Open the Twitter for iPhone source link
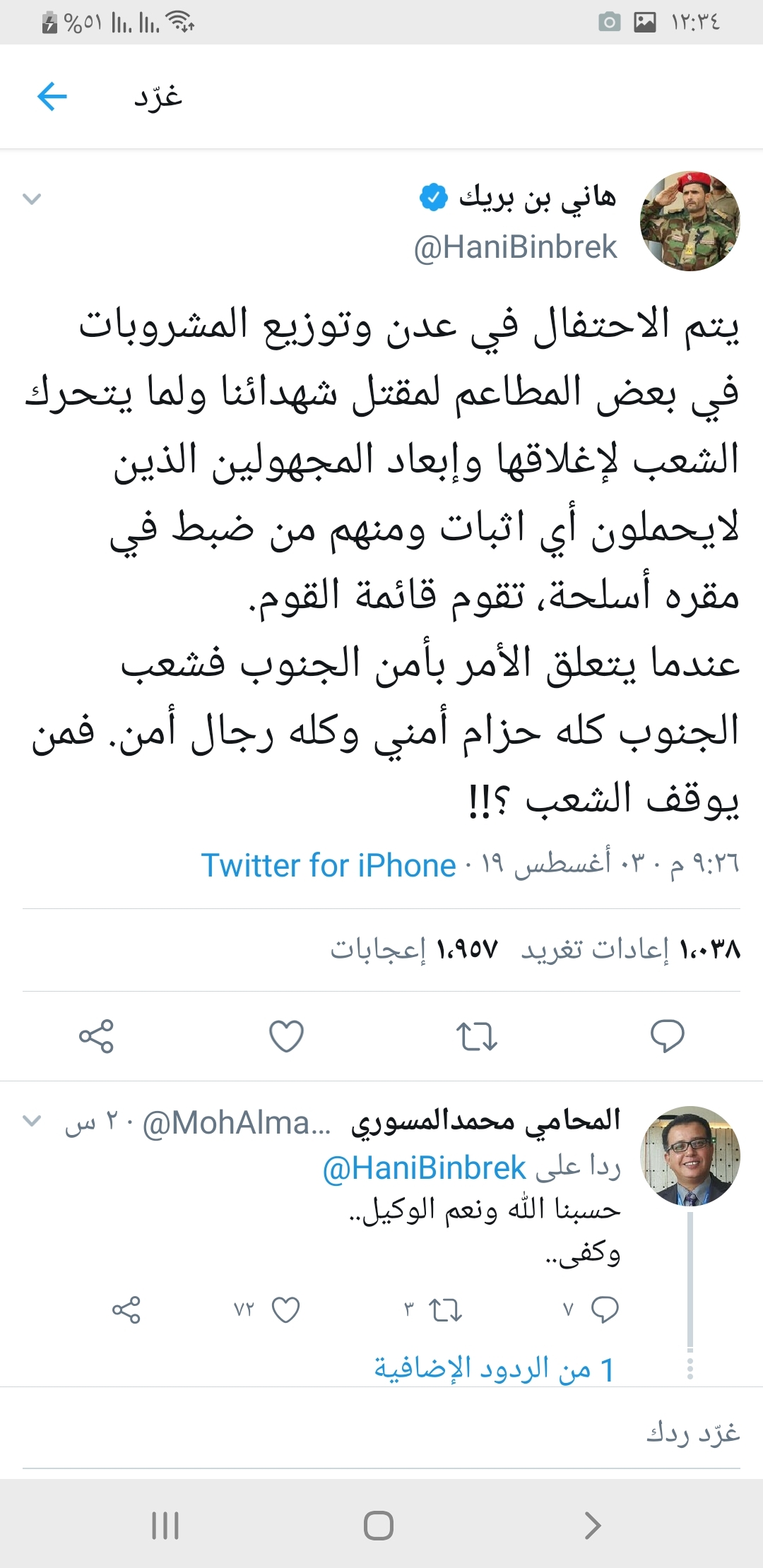Image resolution: width=763 pixels, height=1568 pixels. [x=329, y=865]
